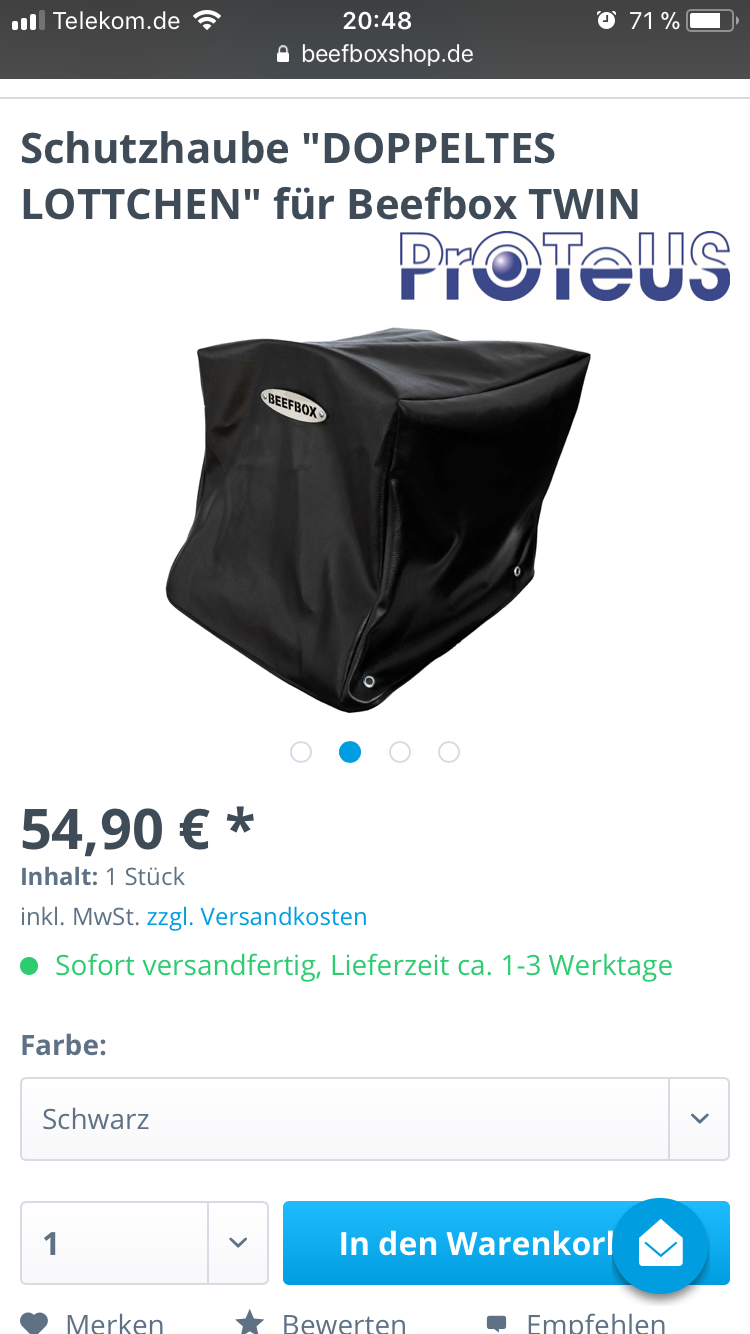Show fourth product image via dot

point(449,752)
